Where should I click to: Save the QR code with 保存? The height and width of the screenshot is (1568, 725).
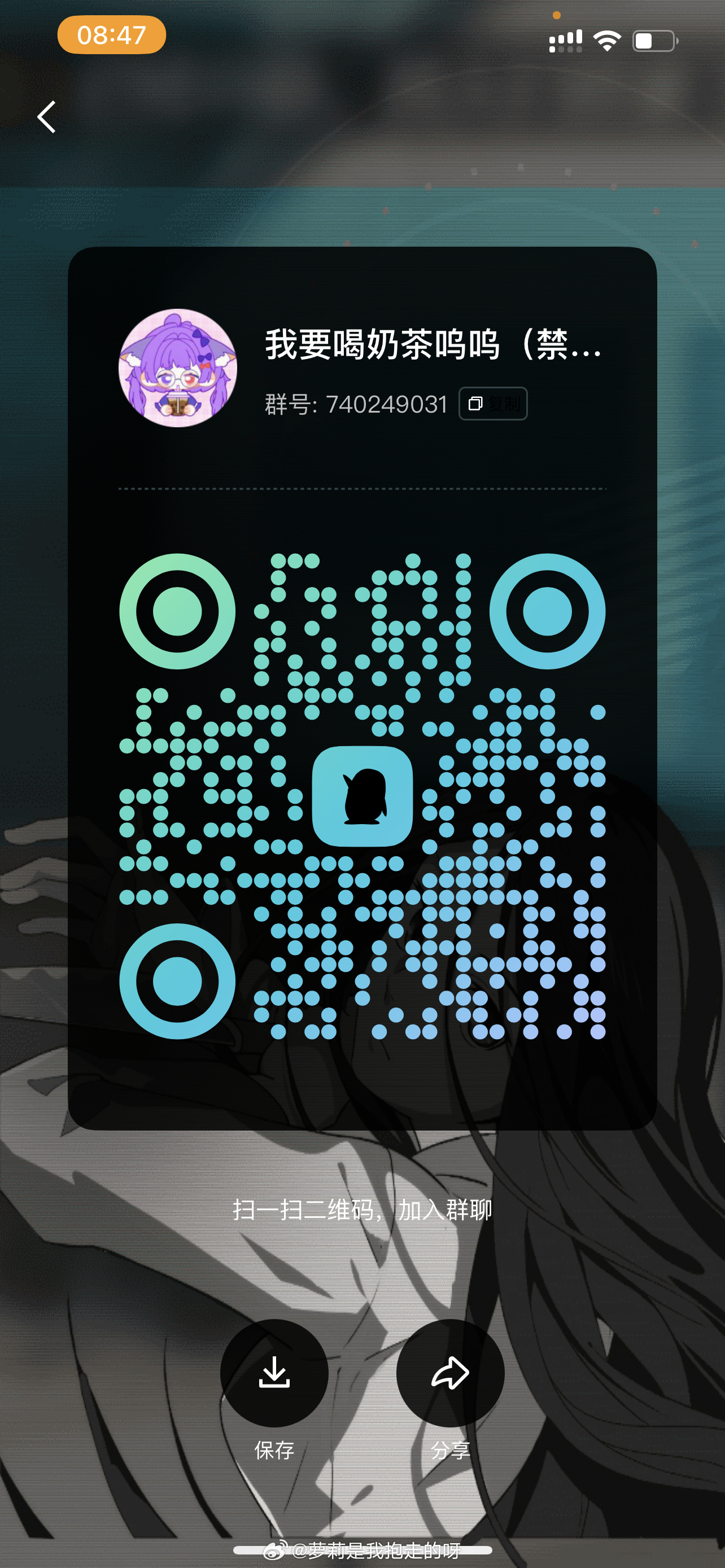point(274,1373)
